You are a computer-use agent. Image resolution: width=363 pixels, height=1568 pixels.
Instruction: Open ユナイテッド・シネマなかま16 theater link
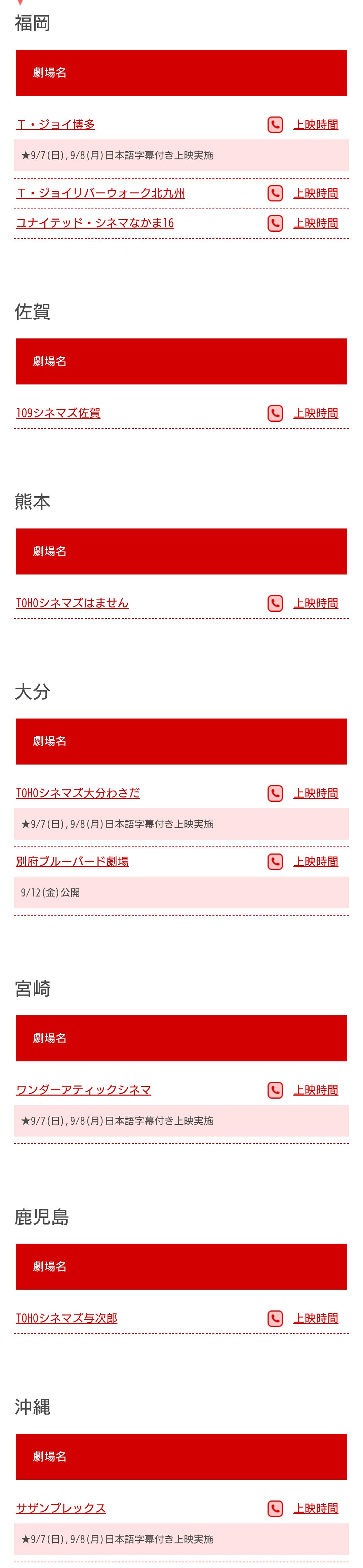94,223
